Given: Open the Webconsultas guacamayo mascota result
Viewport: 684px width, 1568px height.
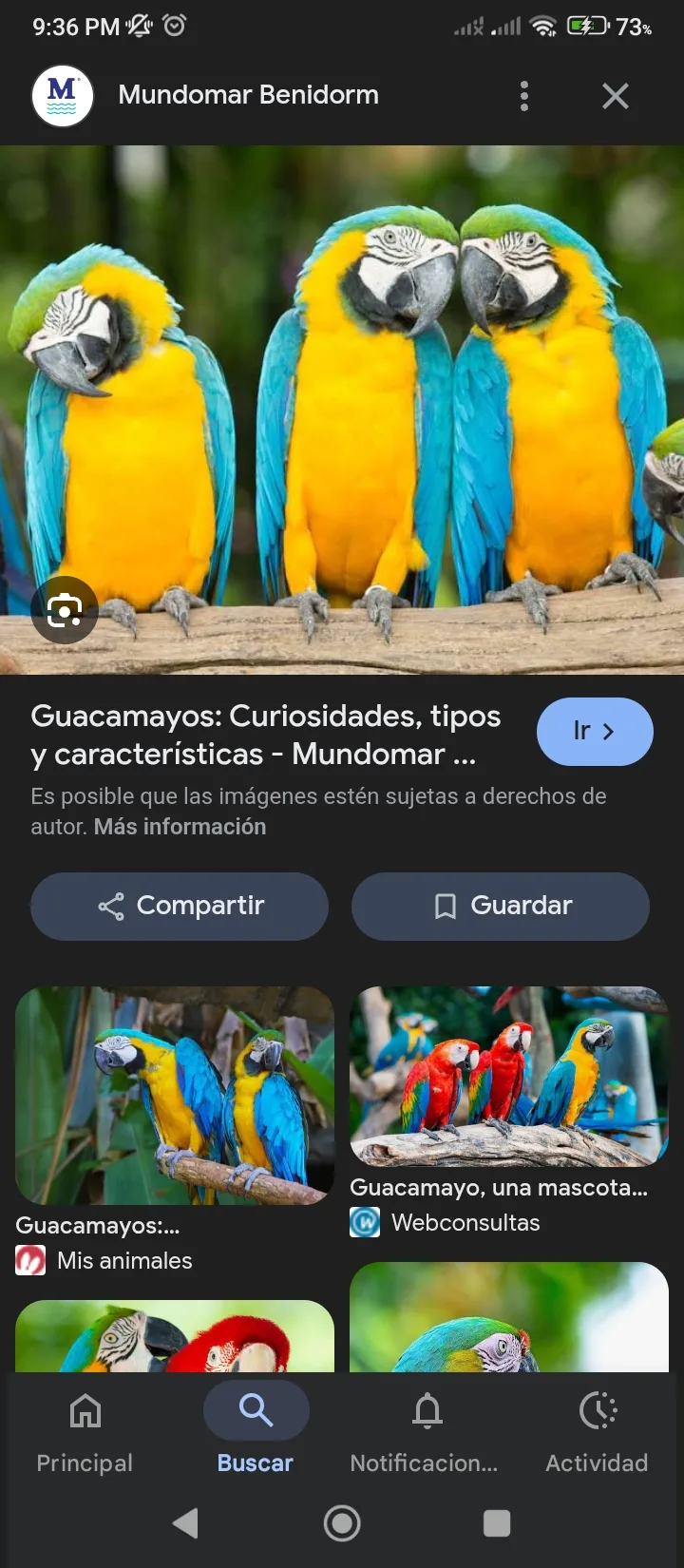Looking at the screenshot, I should pos(509,1076).
